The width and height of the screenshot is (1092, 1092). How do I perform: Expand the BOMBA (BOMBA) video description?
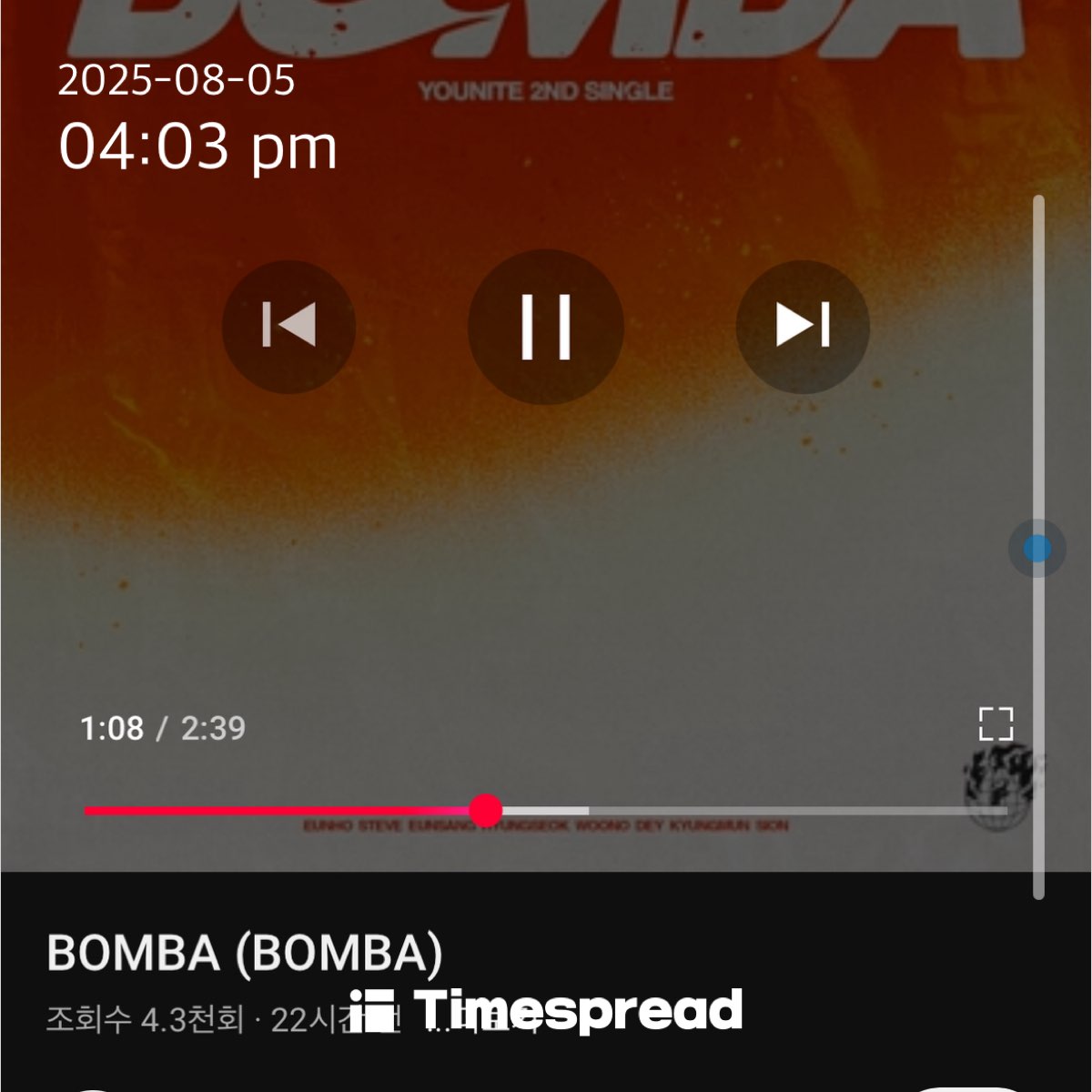pyautogui.click(x=245, y=954)
